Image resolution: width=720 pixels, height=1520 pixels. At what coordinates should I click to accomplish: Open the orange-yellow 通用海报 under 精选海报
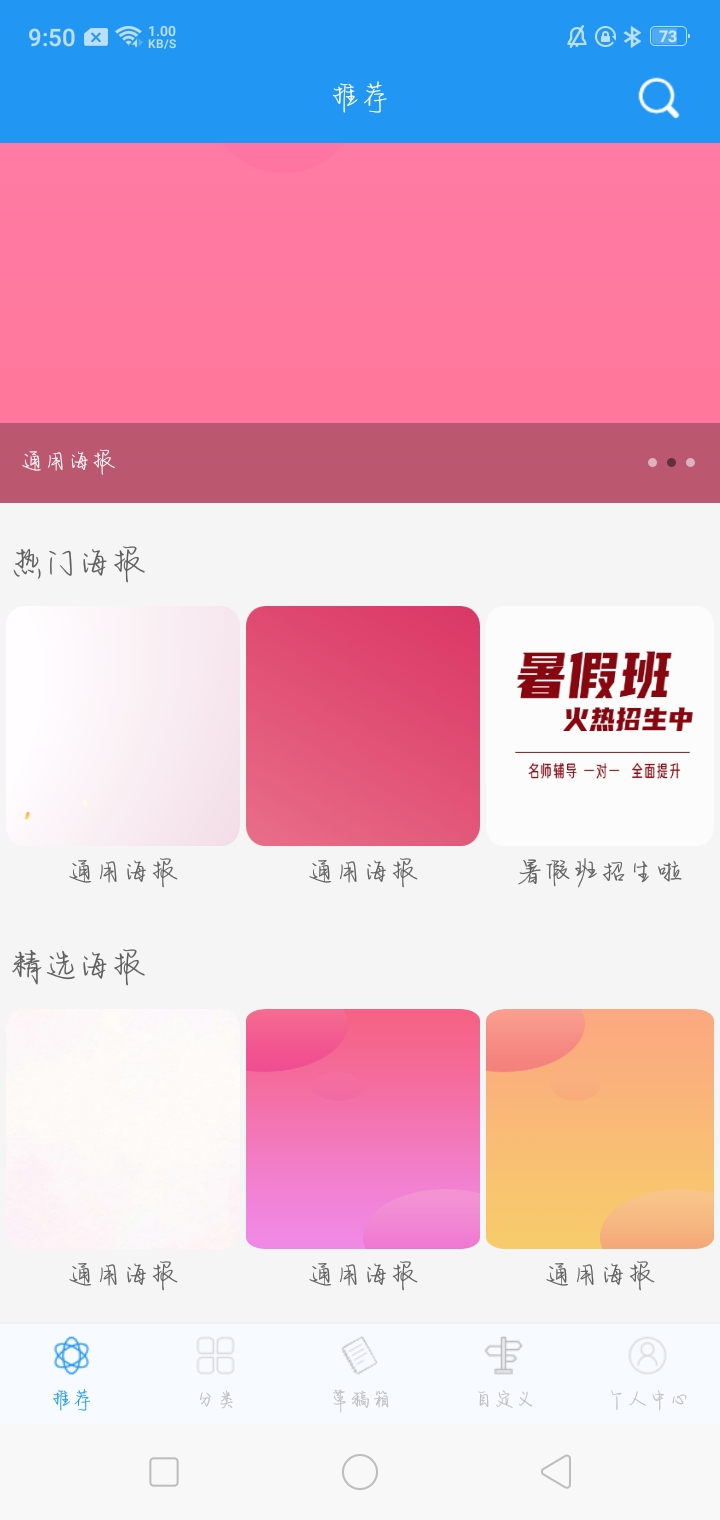600,1129
